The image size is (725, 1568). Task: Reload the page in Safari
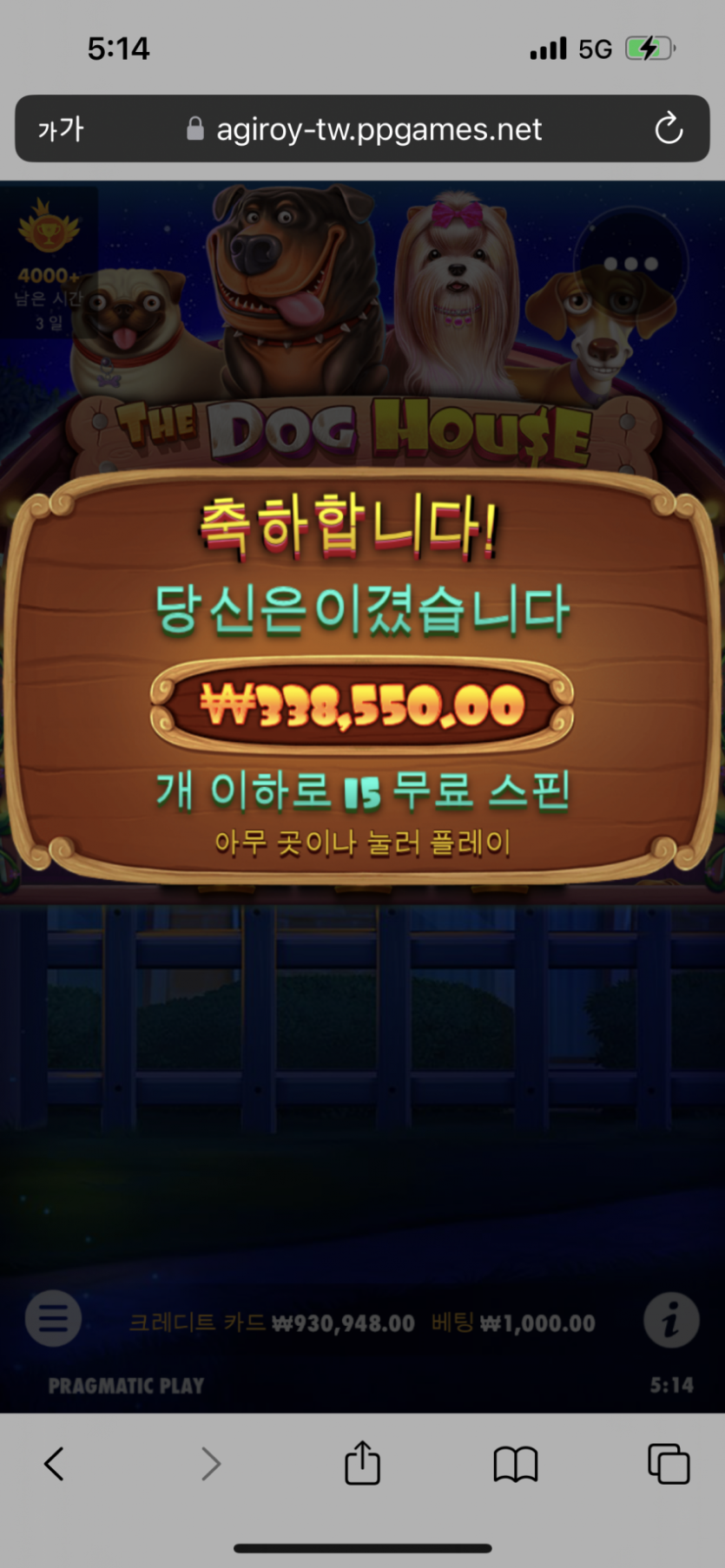[668, 129]
